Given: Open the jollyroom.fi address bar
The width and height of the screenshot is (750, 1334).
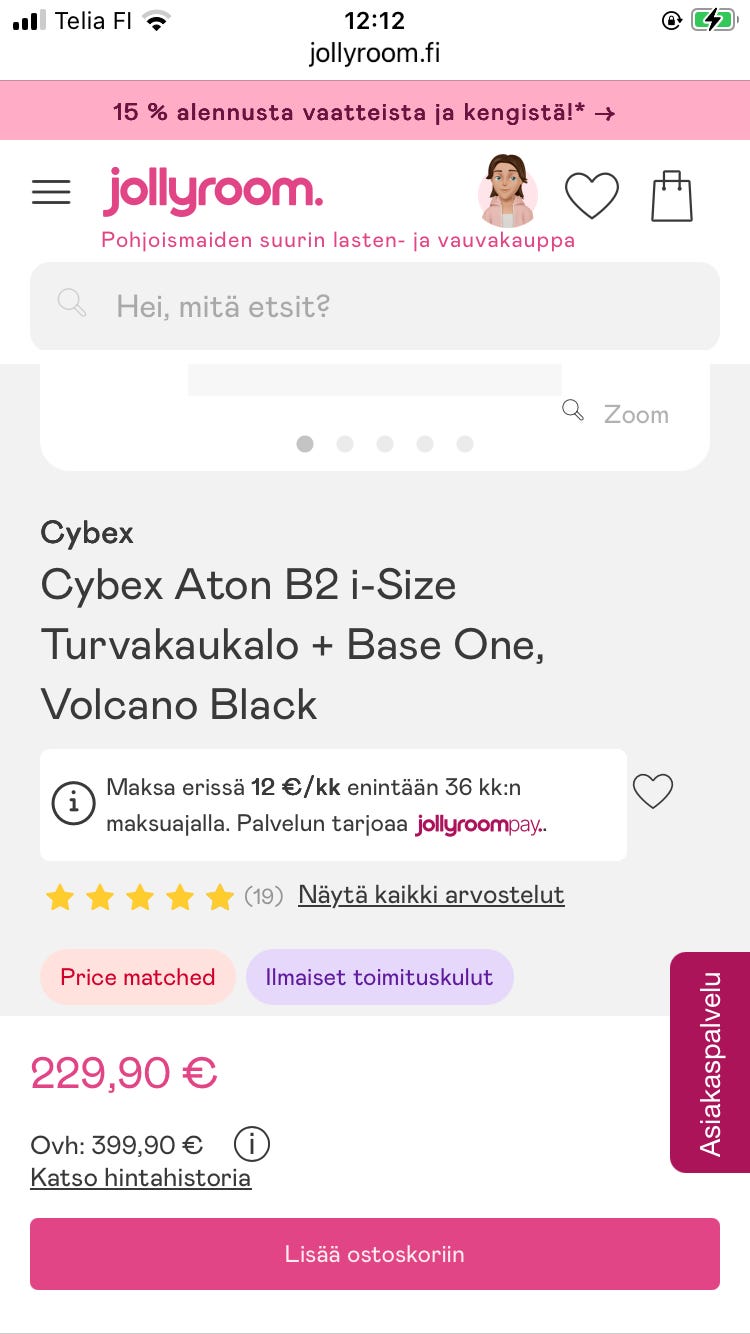Looking at the screenshot, I should click(375, 52).
